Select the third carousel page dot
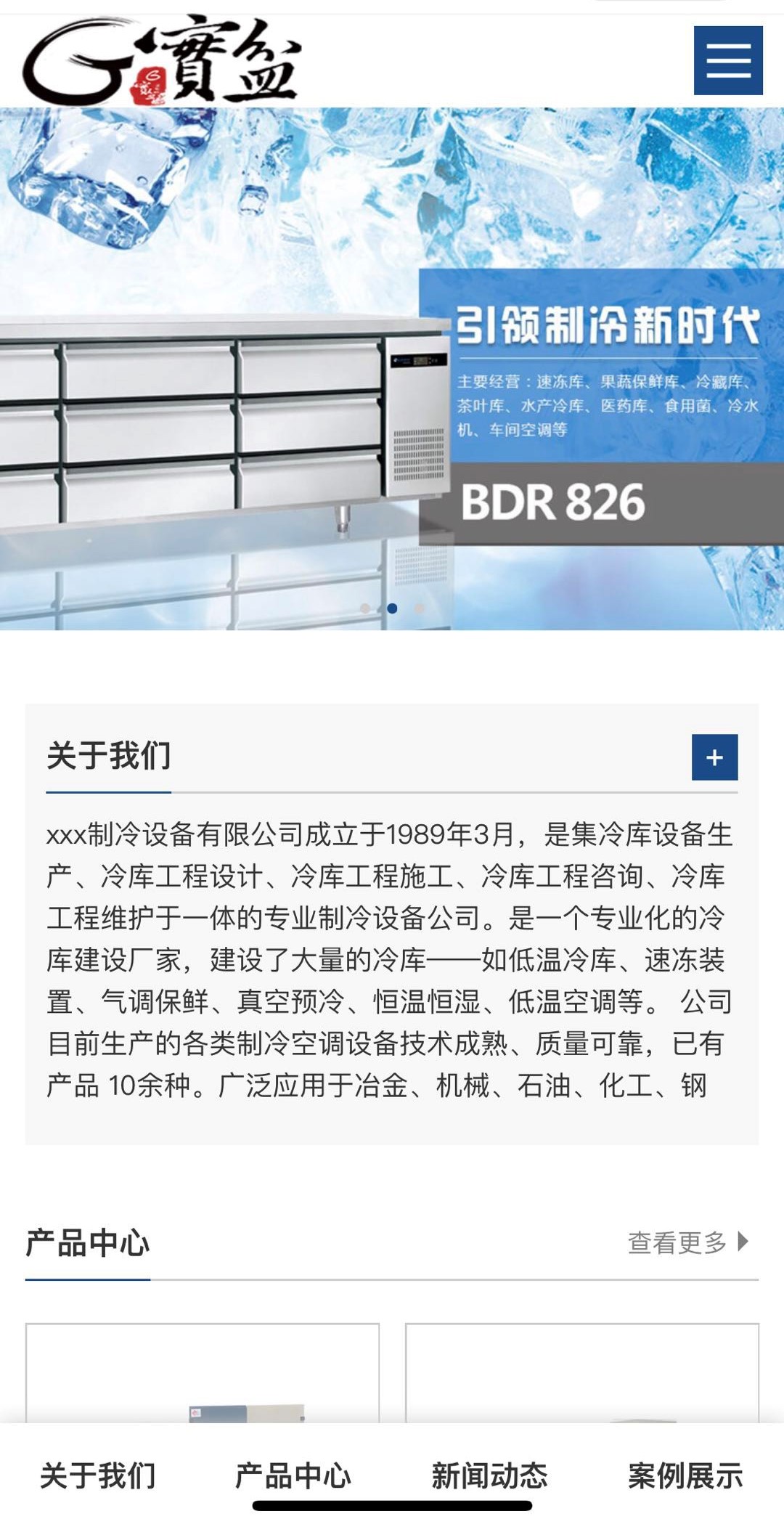 coord(419,608)
